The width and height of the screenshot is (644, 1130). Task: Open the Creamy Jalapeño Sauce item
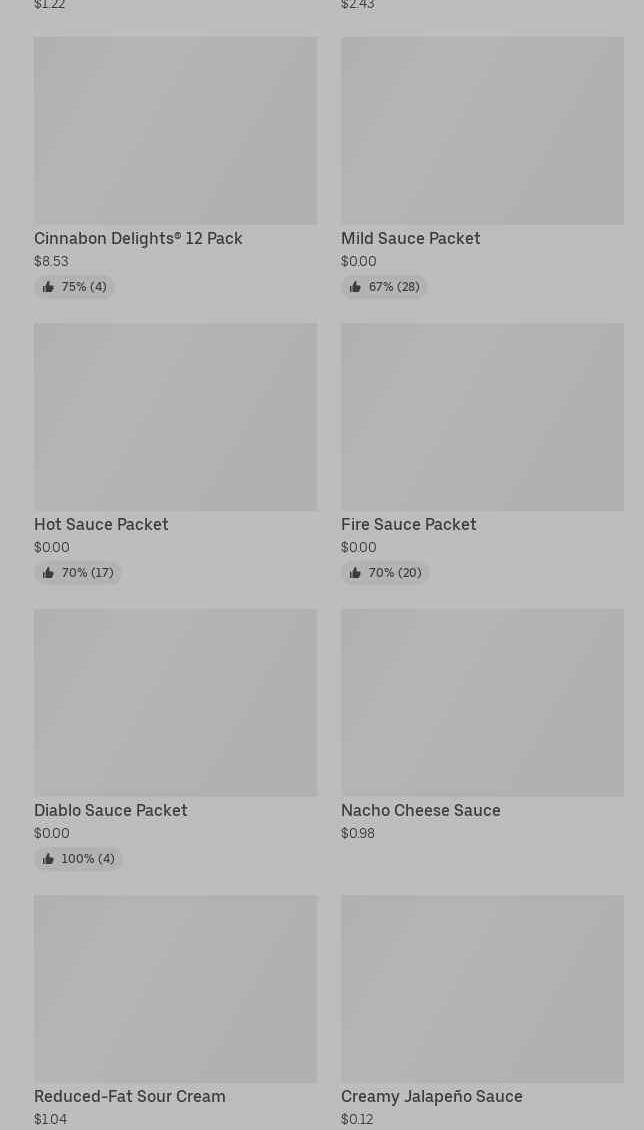482,1011
